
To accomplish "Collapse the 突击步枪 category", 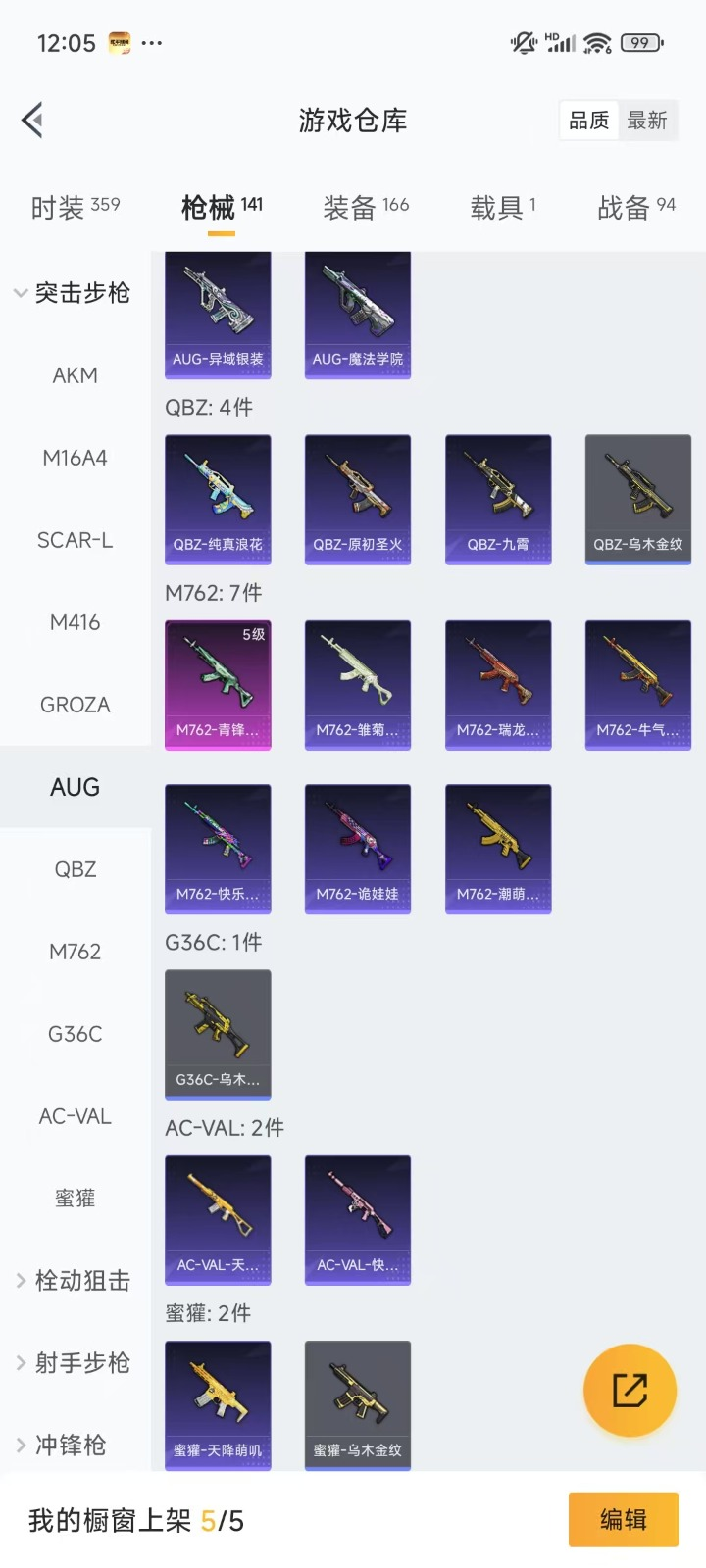I will pyautogui.click(x=75, y=293).
